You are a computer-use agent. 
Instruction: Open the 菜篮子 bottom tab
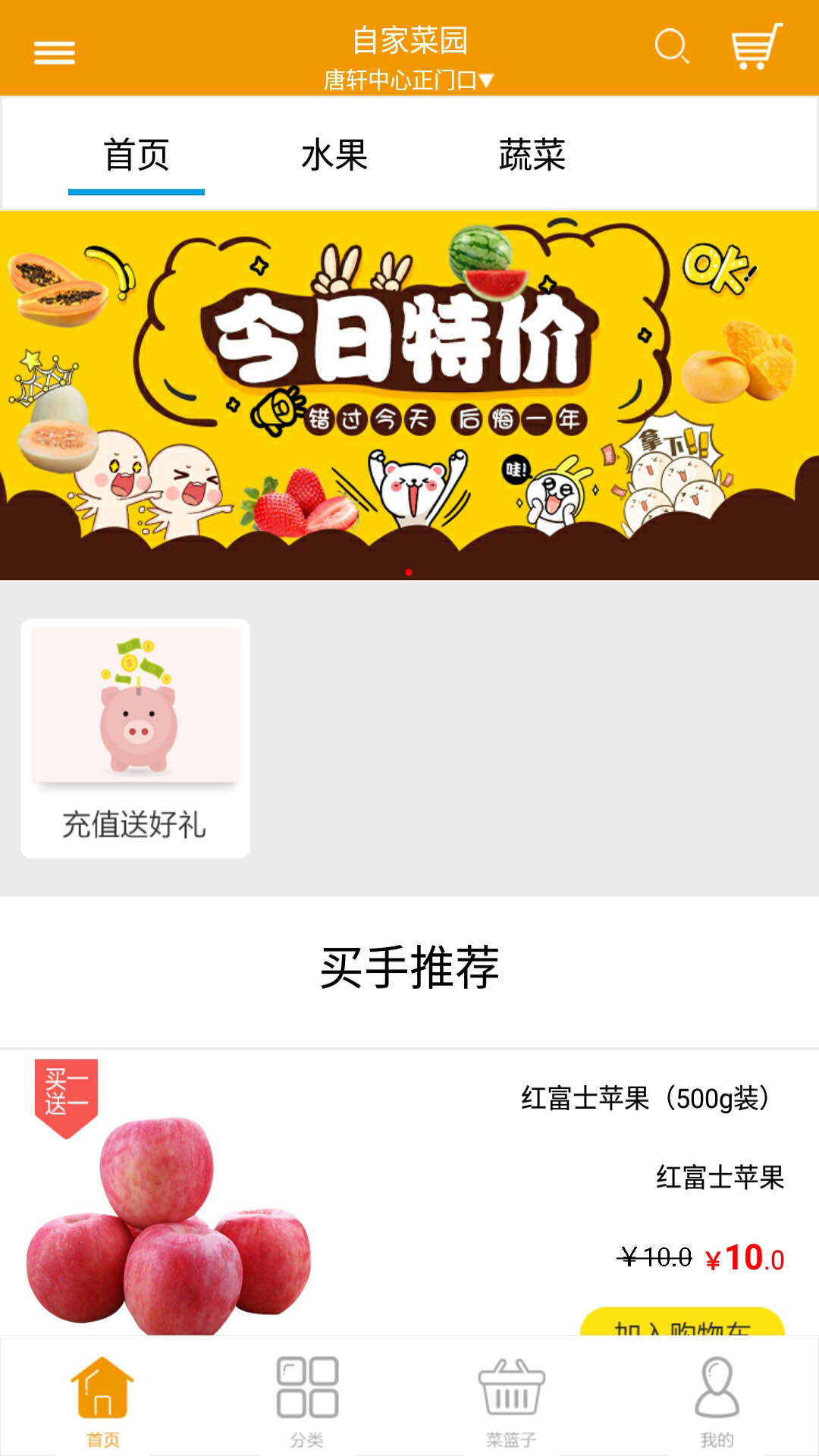(x=512, y=1399)
